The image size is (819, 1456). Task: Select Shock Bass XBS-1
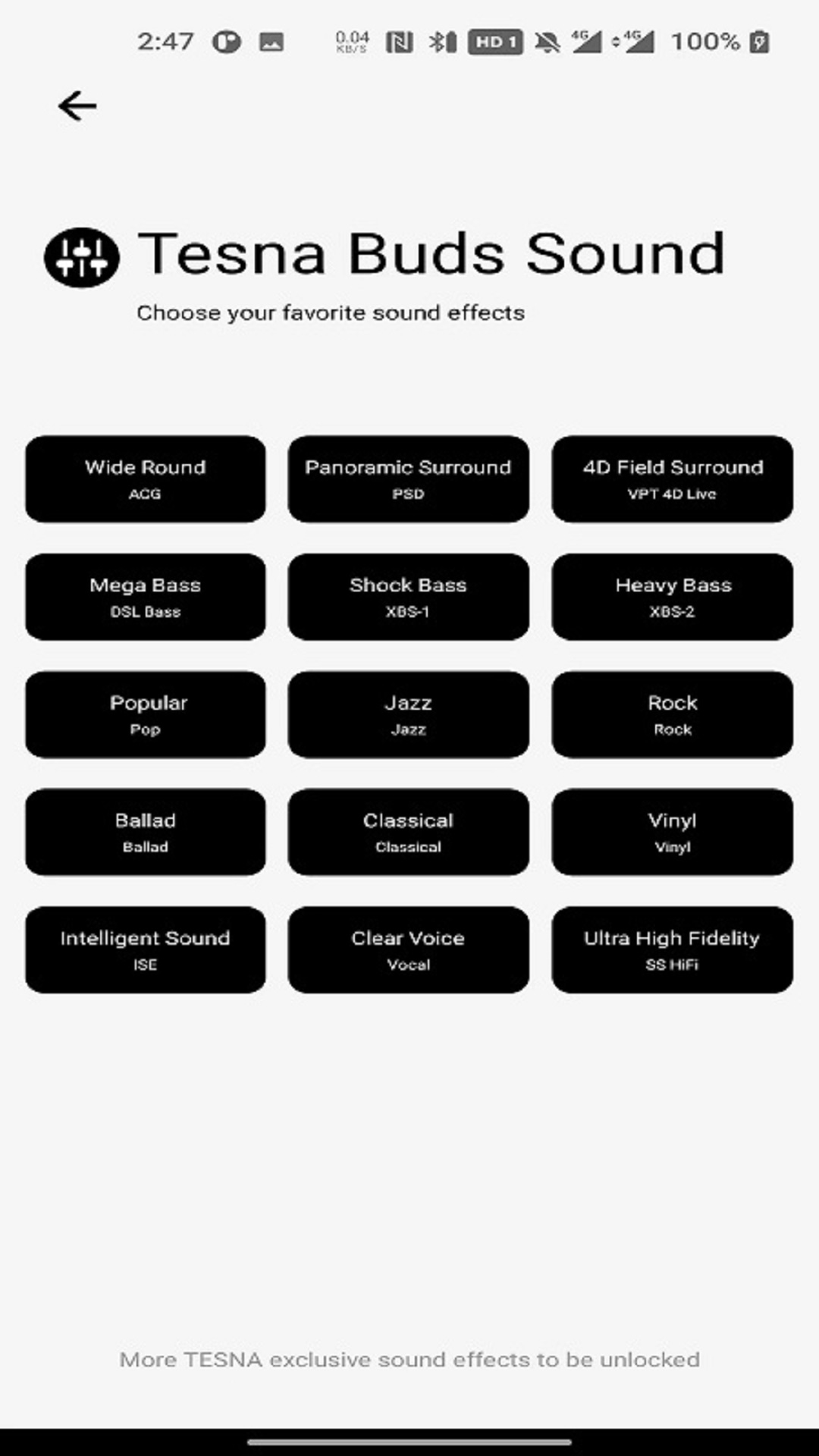pyautogui.click(x=408, y=597)
